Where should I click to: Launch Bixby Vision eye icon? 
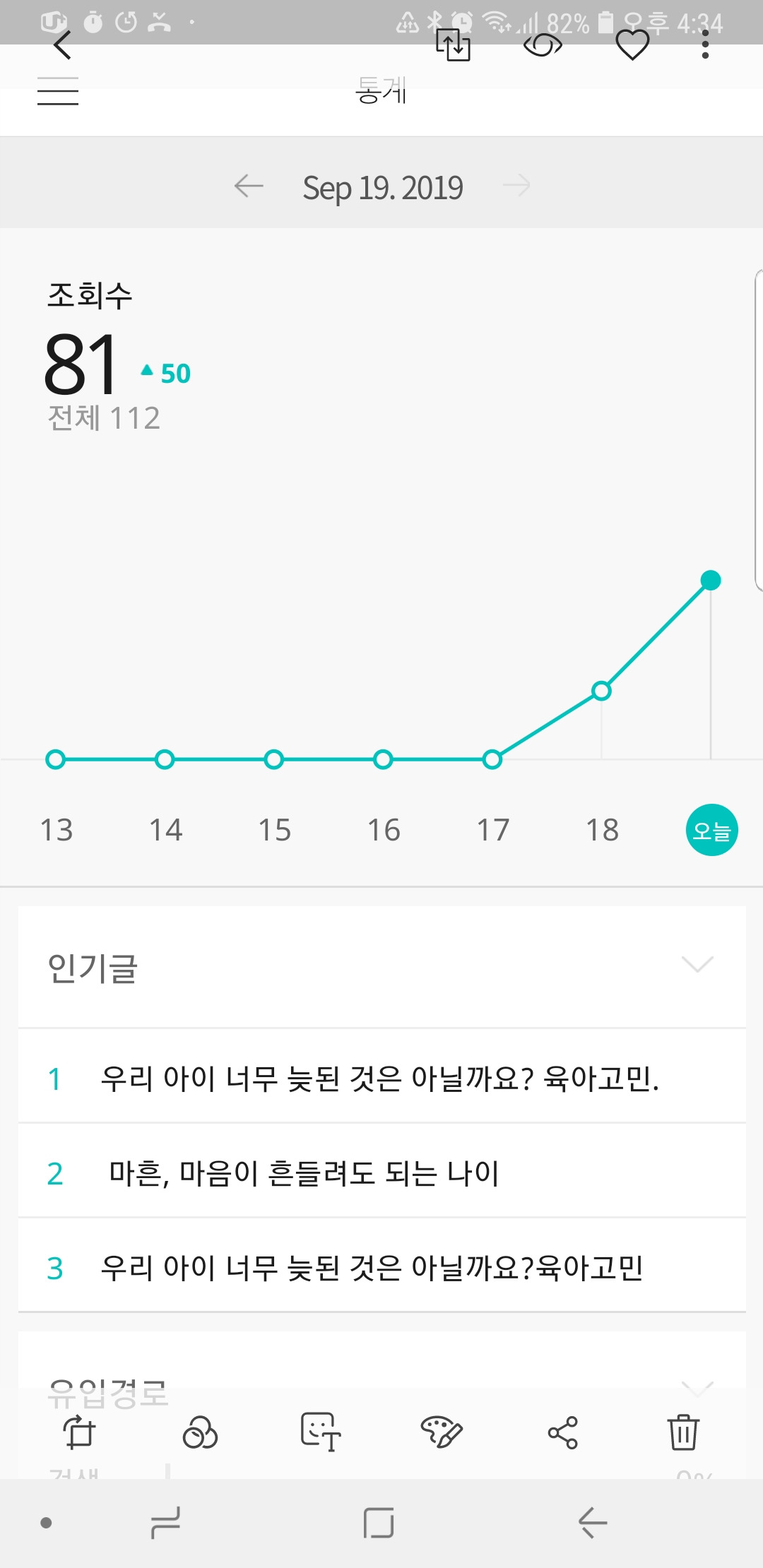coord(543,46)
